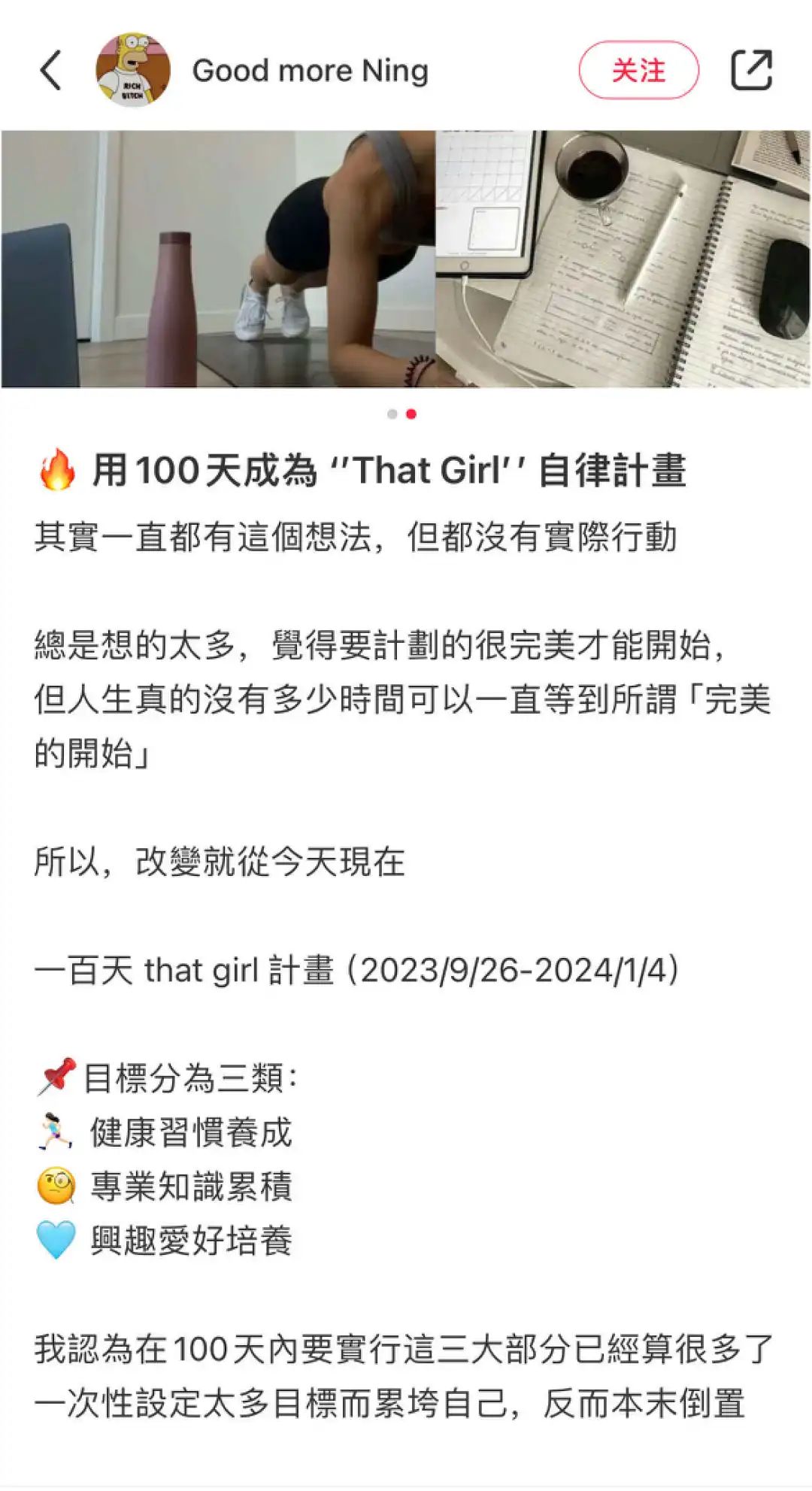The width and height of the screenshot is (812, 1491).
Task: Go back using the back arrow
Action: coord(50,71)
